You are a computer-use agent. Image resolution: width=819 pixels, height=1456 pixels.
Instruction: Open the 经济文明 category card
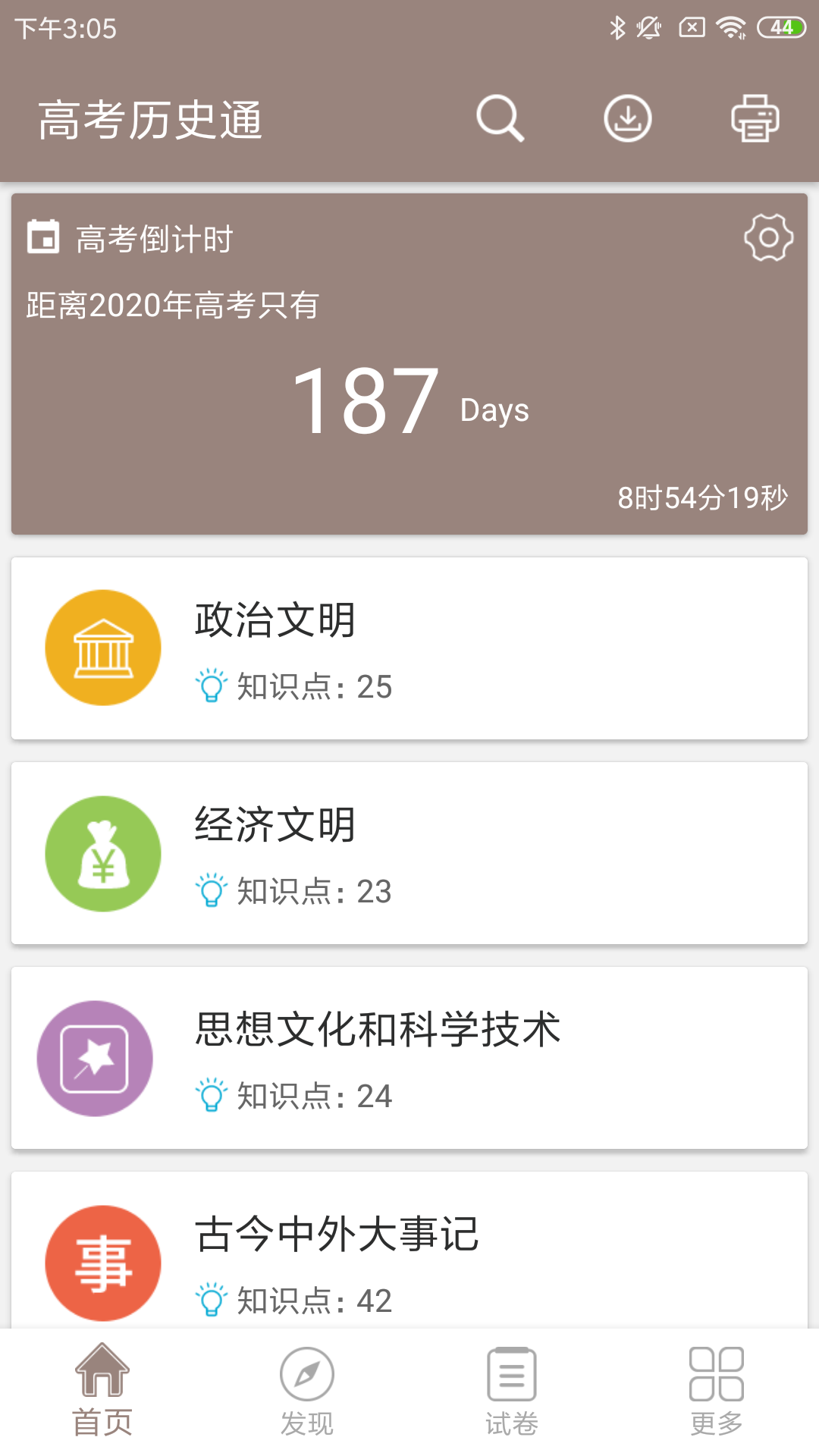409,853
